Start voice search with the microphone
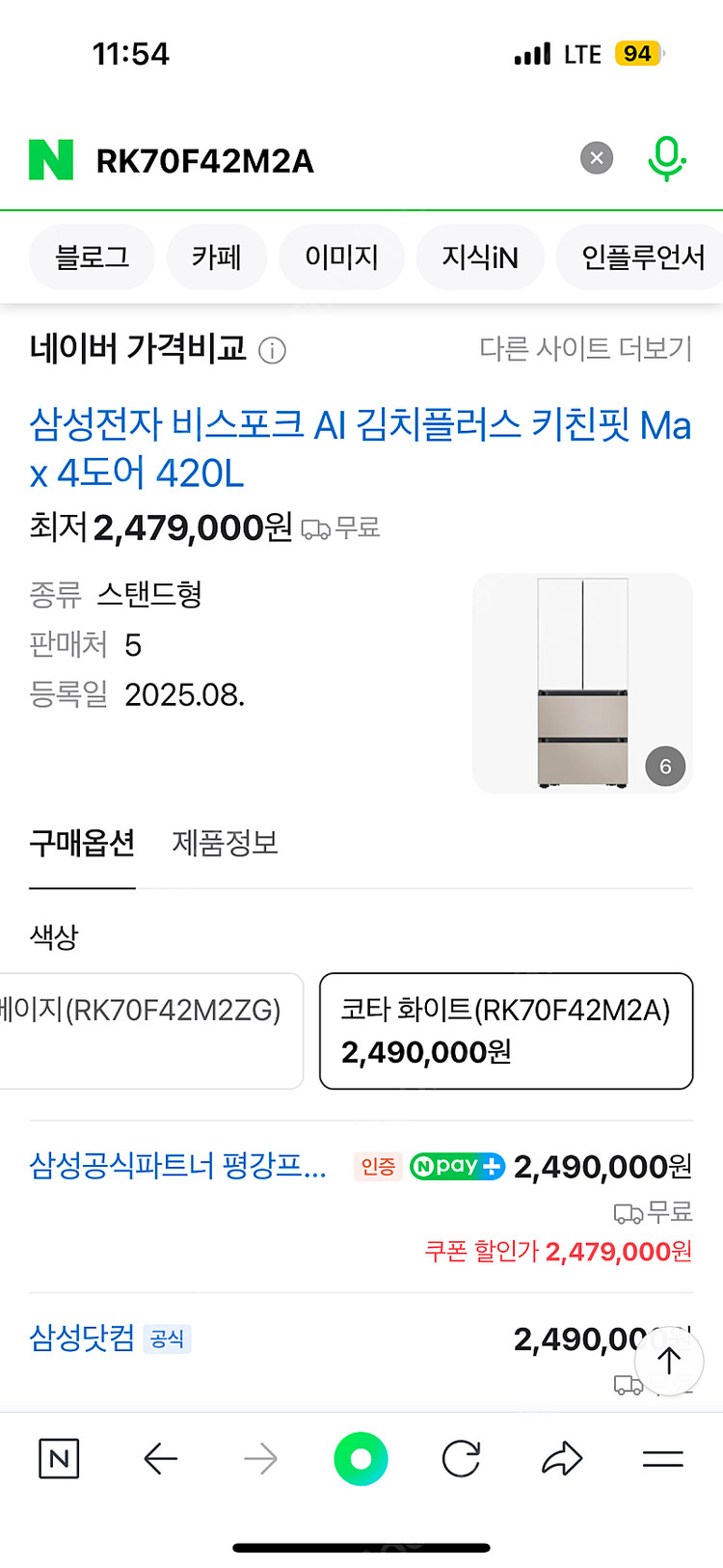The width and height of the screenshot is (723, 1568). [666, 159]
